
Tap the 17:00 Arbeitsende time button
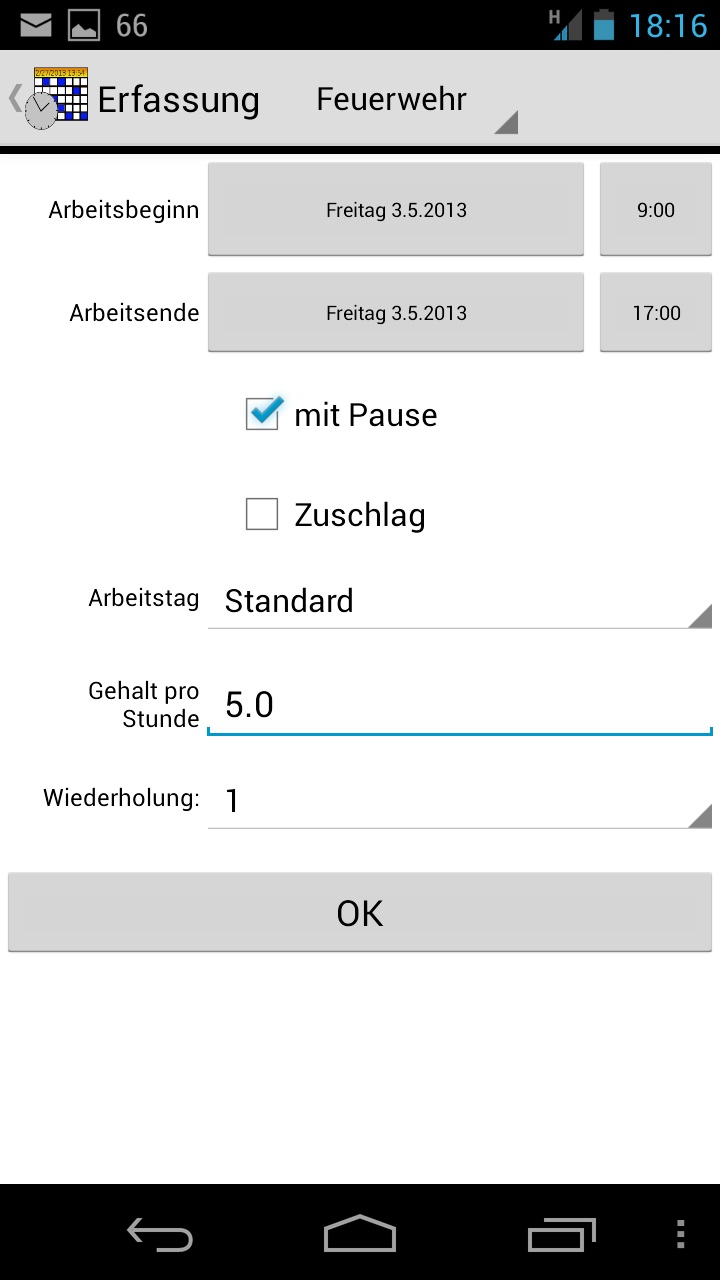(655, 312)
